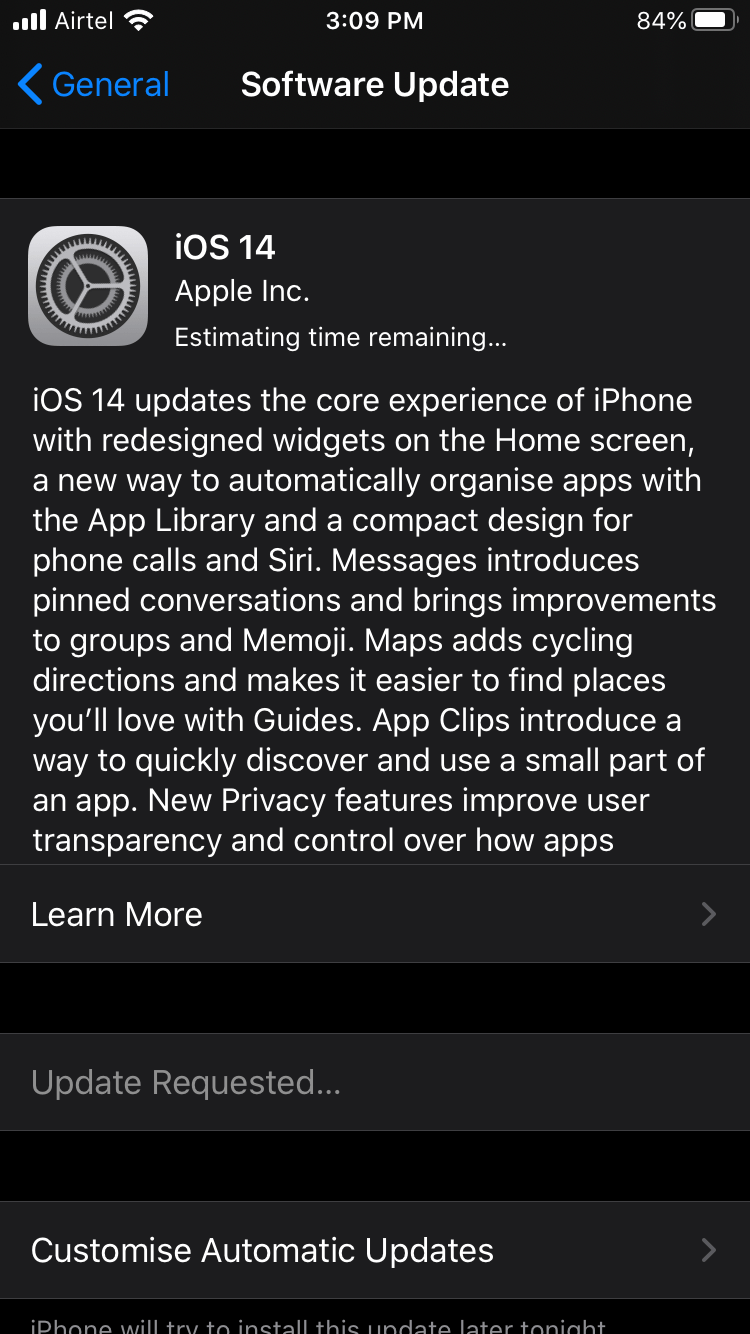Image resolution: width=750 pixels, height=1334 pixels.
Task: Tap the Software Update title
Action: [x=374, y=85]
